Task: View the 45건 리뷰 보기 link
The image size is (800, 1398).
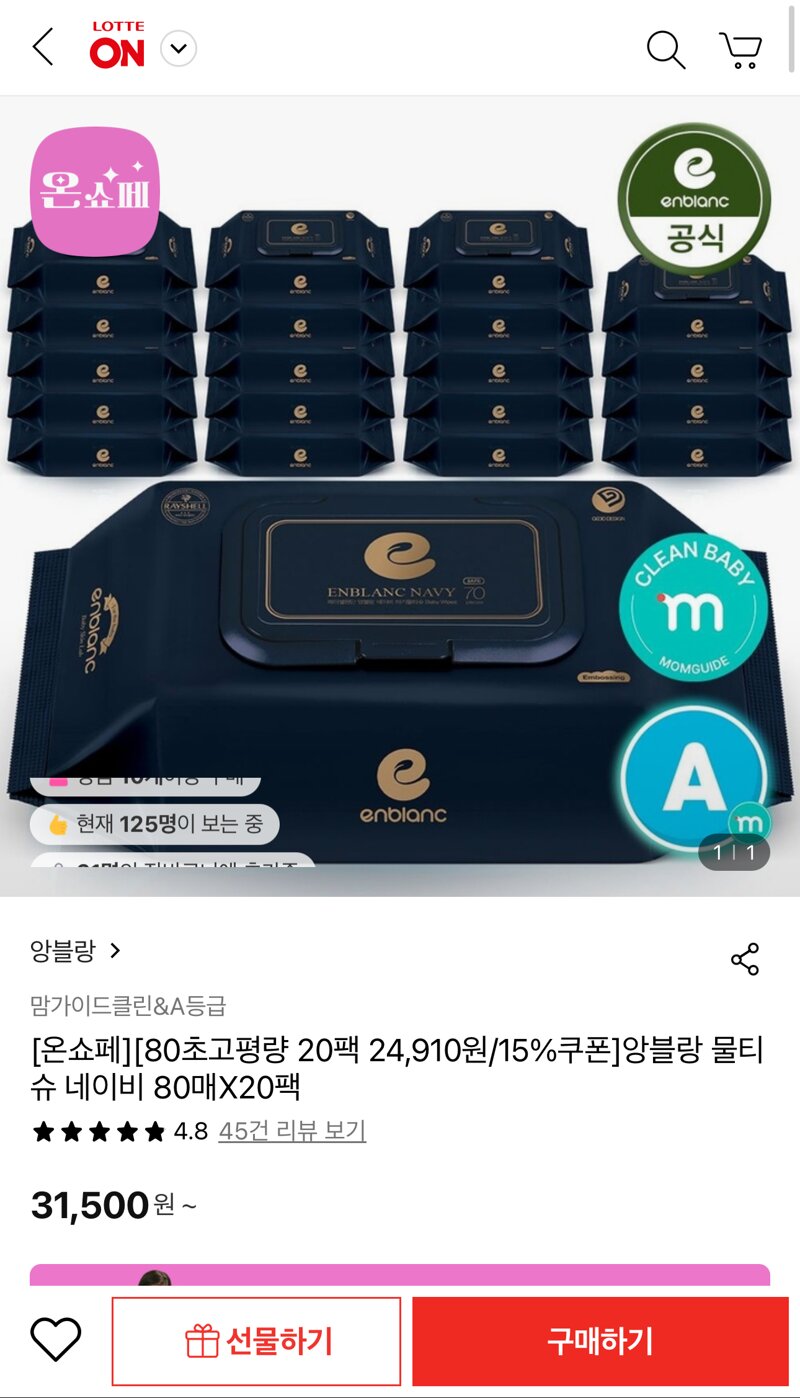Action: 292,1131
